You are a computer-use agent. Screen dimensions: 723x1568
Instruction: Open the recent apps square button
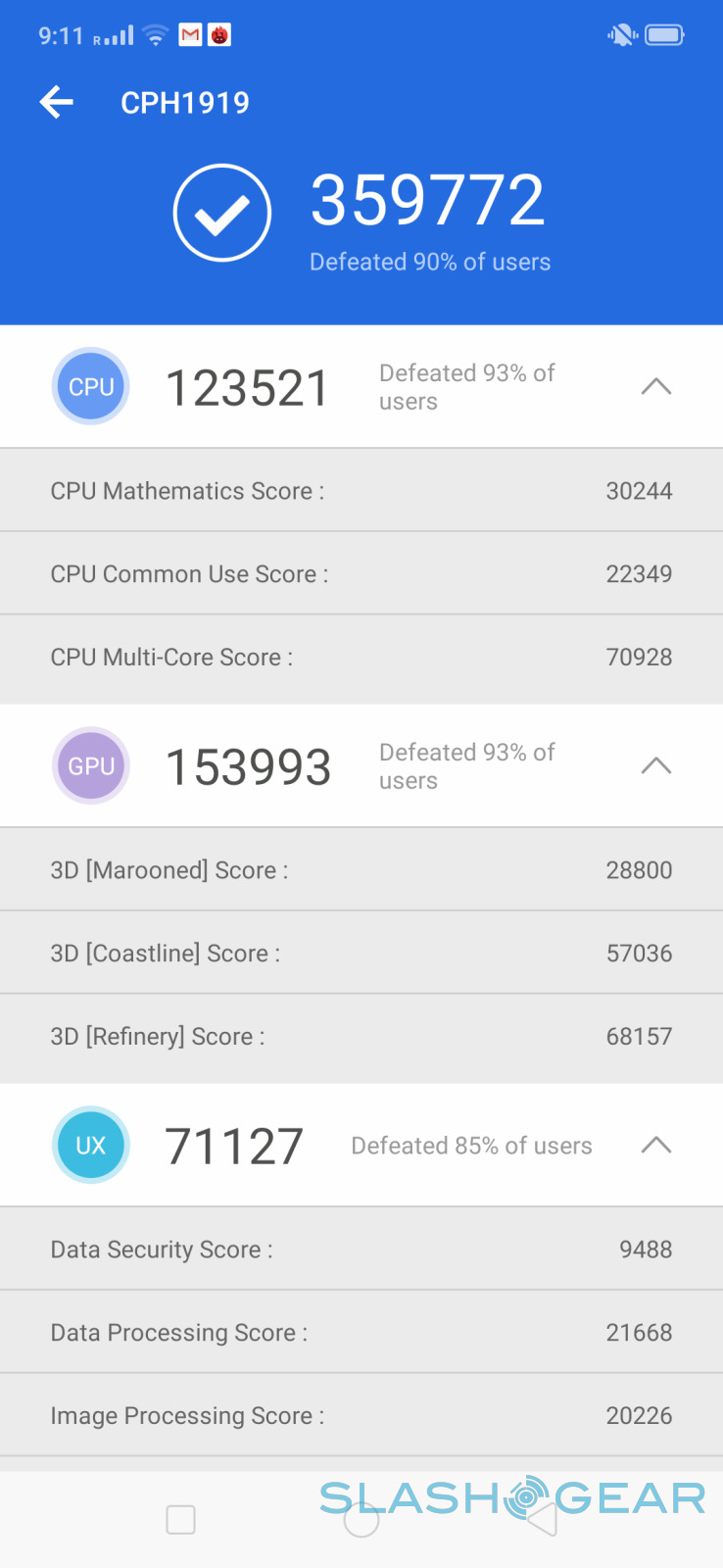181,1520
